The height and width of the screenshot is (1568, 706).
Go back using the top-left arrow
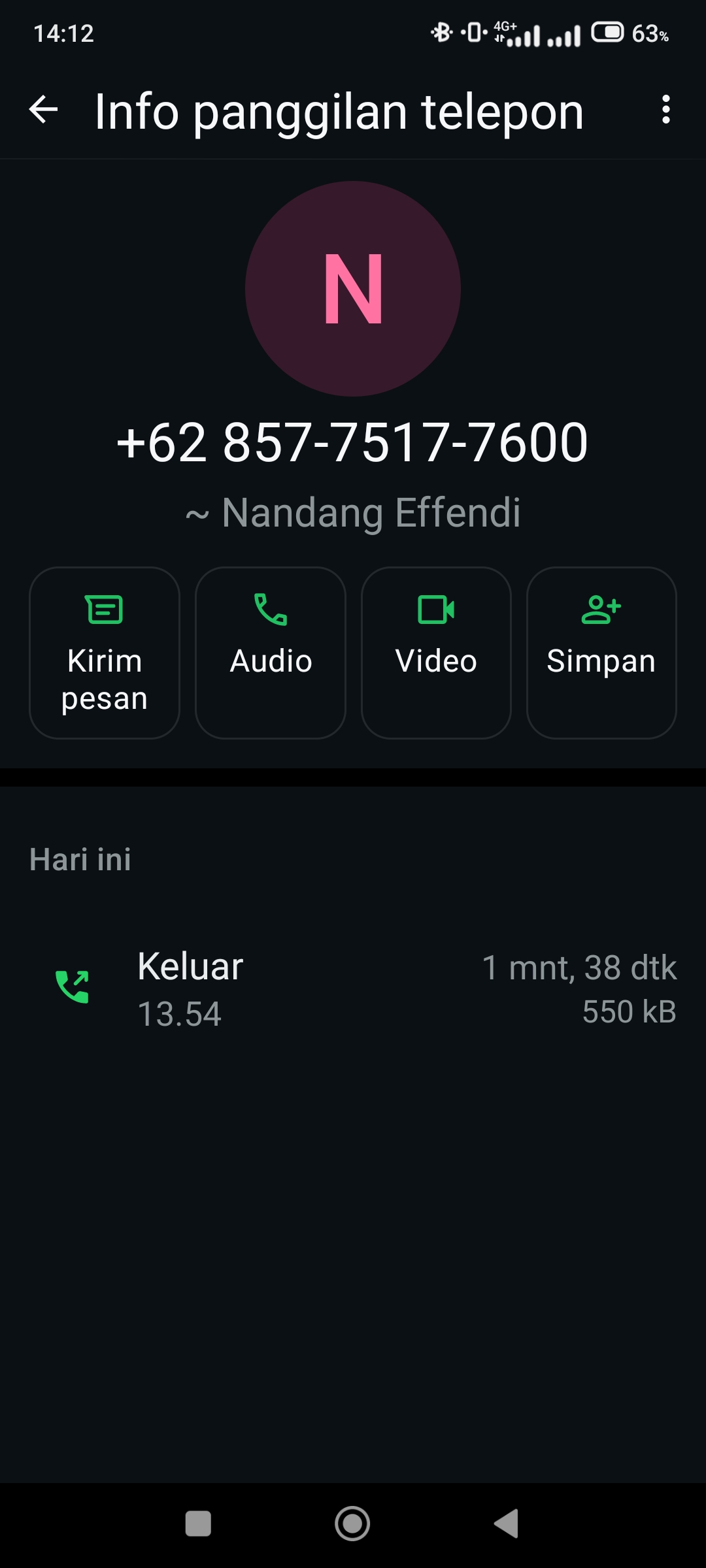(44, 109)
